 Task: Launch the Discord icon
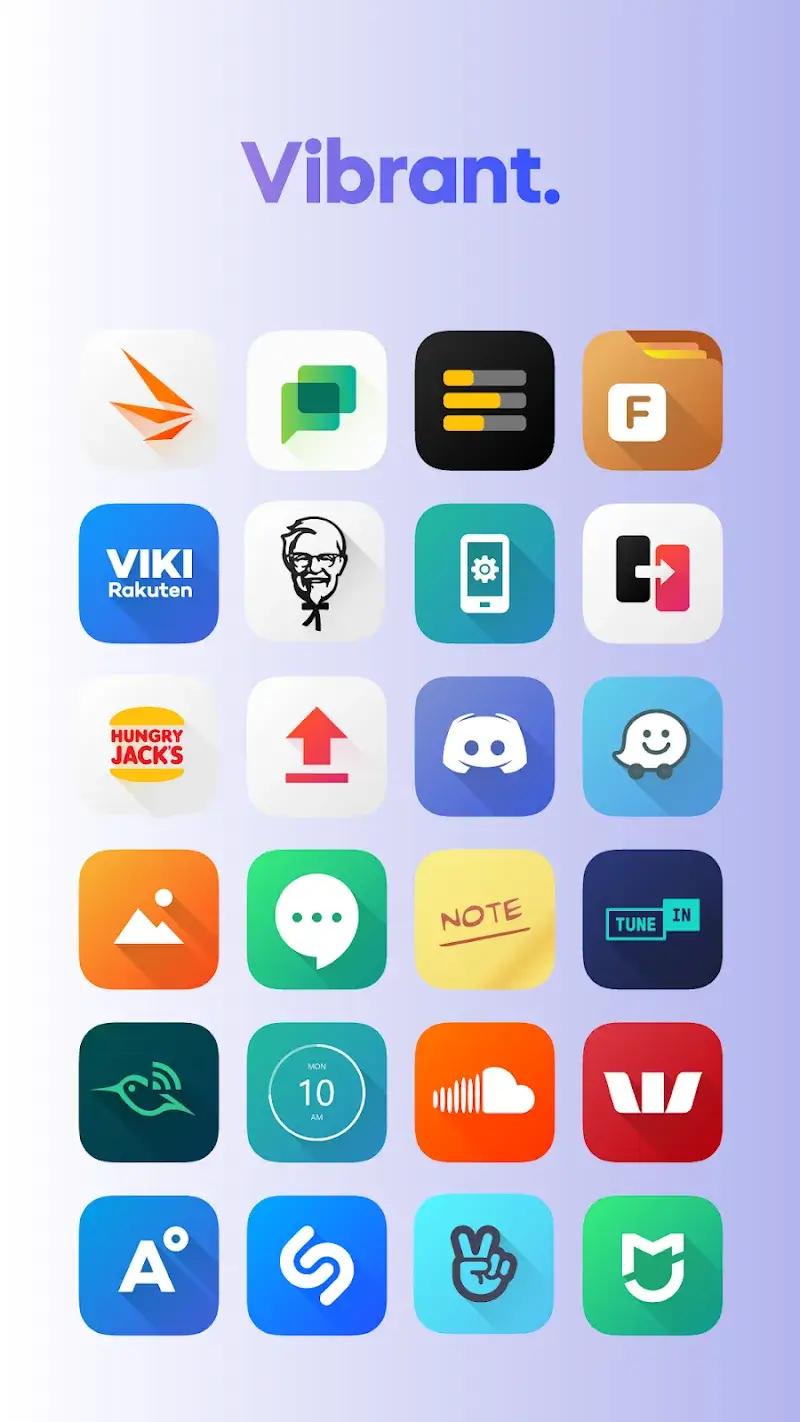coord(483,747)
